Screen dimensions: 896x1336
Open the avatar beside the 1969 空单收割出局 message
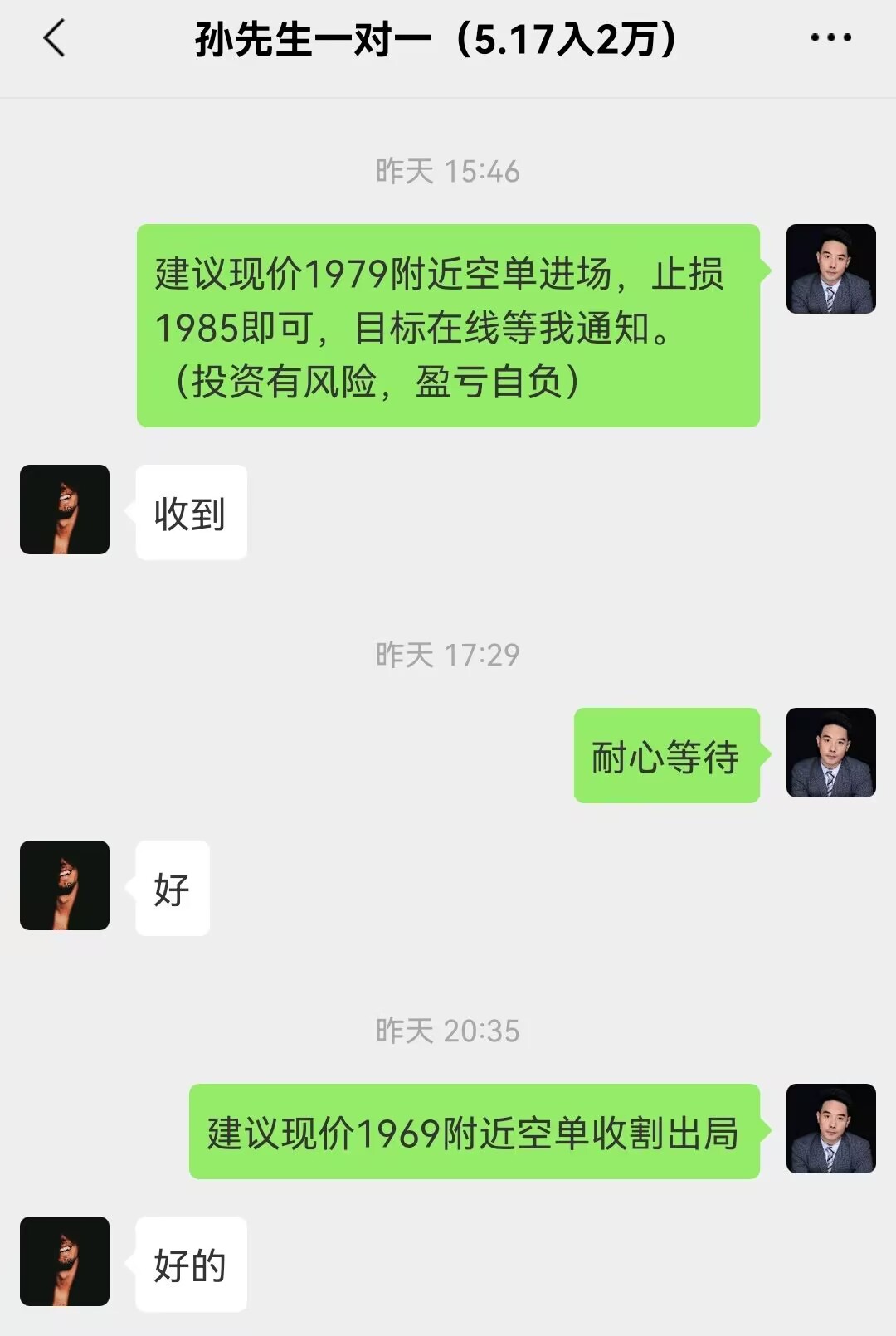point(830,1129)
